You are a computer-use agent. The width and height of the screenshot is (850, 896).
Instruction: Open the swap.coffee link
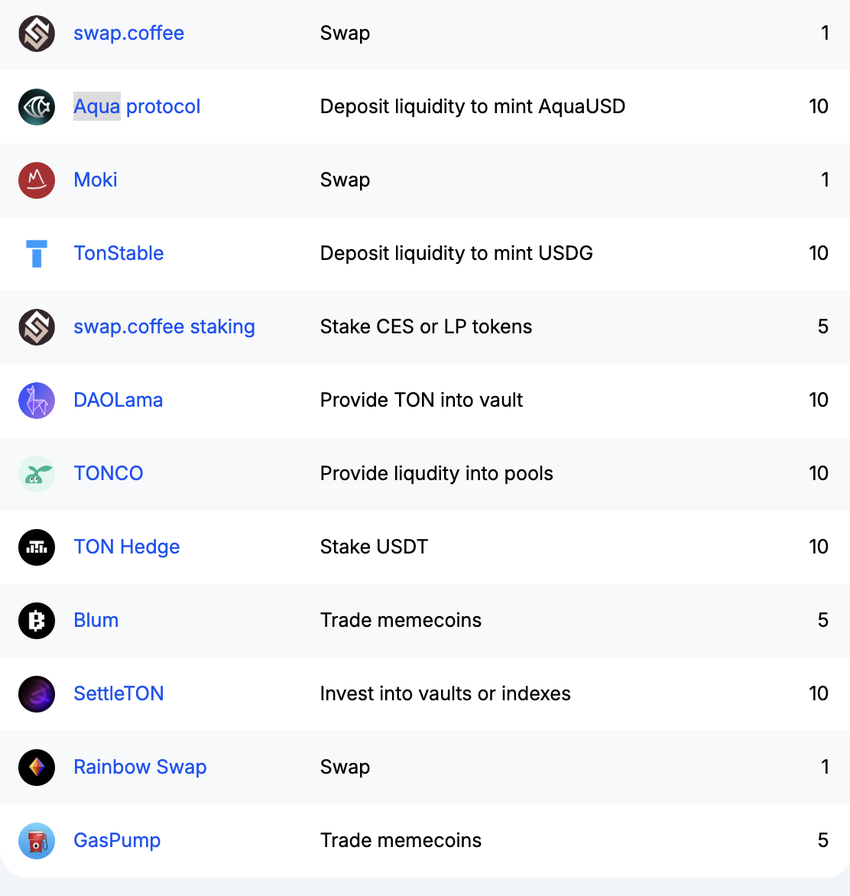[128, 33]
